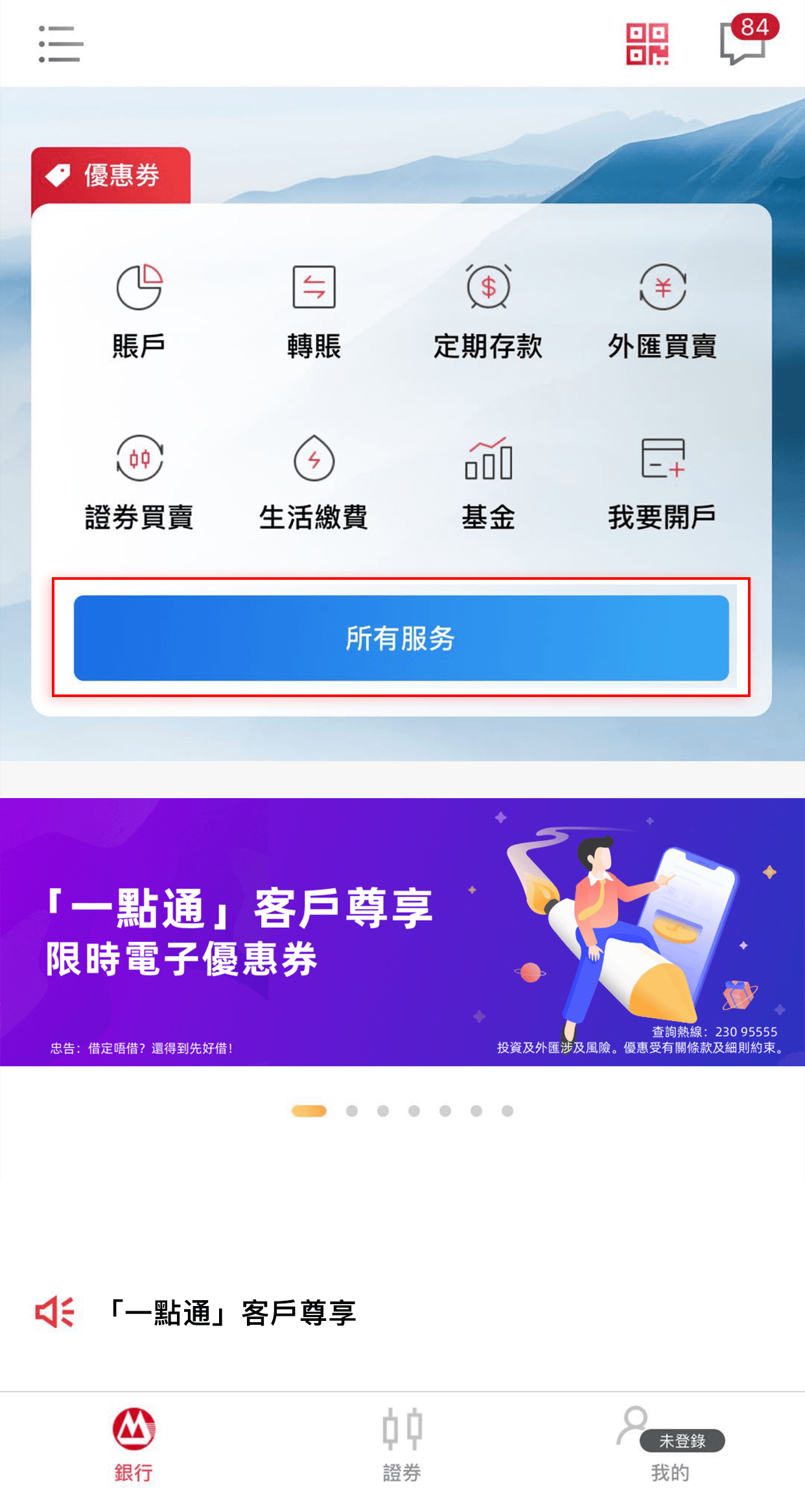Tap the 所有服务 button

(x=401, y=638)
